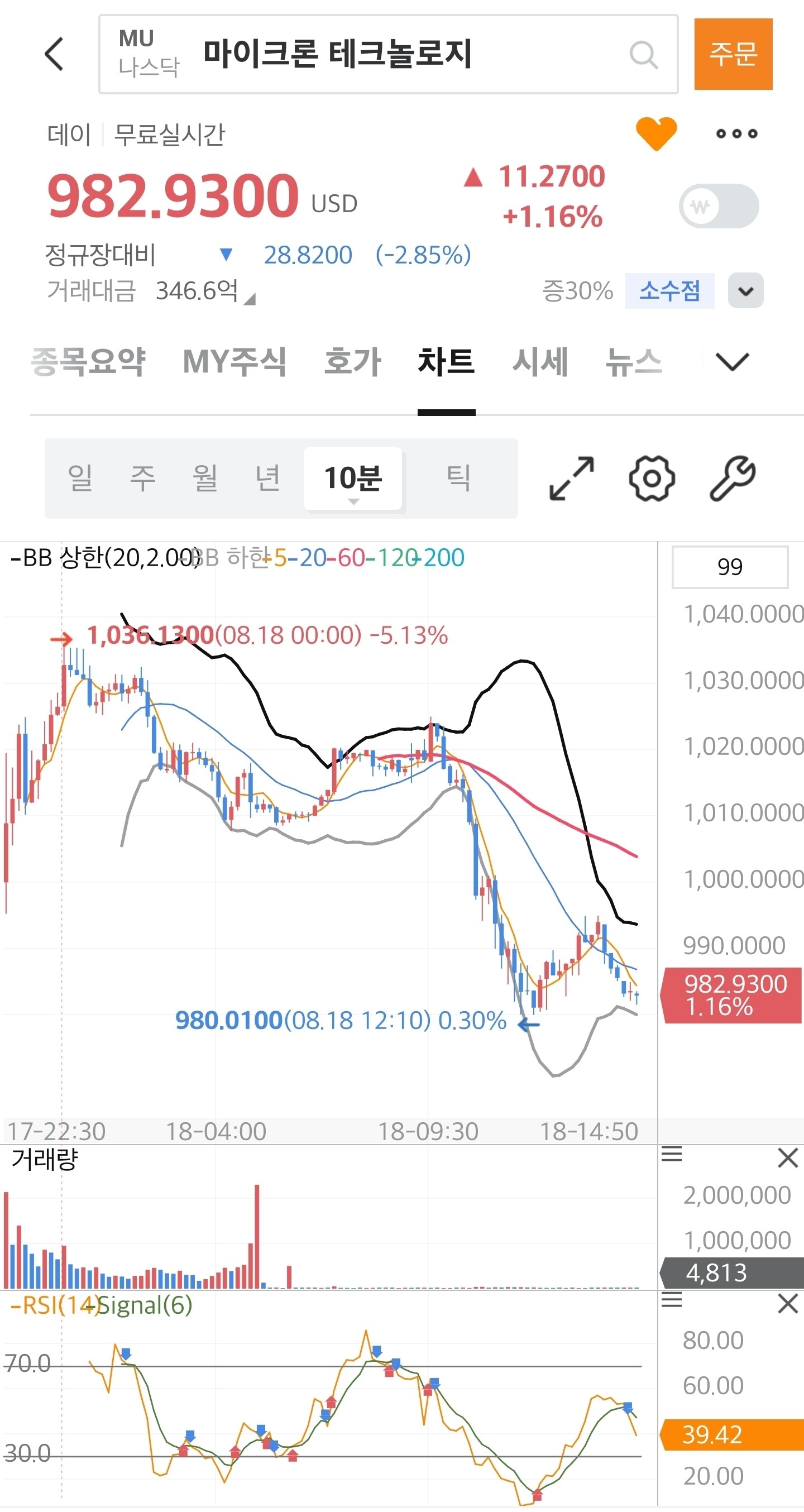
Task: Switch to the MY주식 tab
Action: (x=234, y=361)
